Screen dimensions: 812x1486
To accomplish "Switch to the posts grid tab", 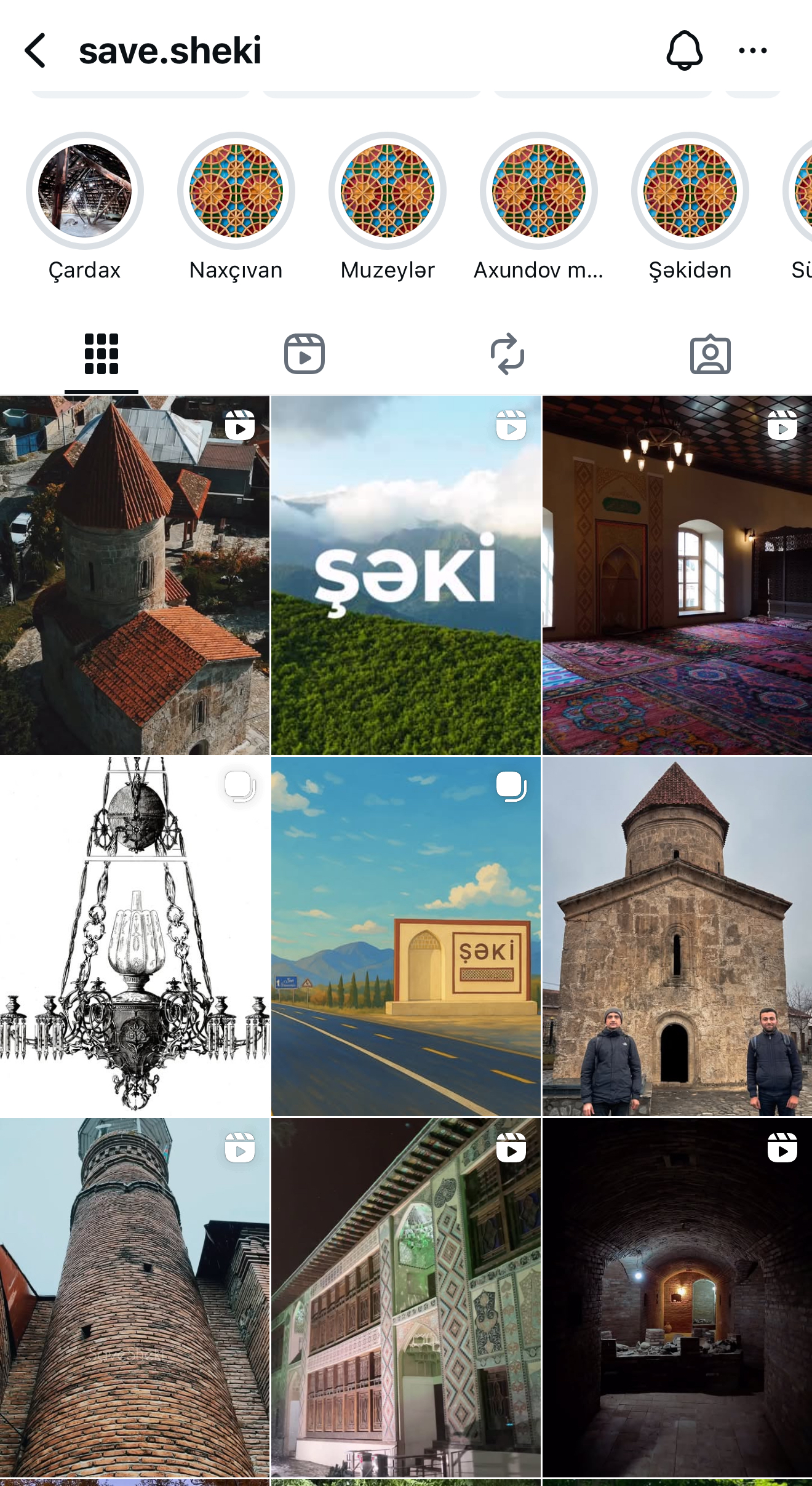I will tap(101, 354).
